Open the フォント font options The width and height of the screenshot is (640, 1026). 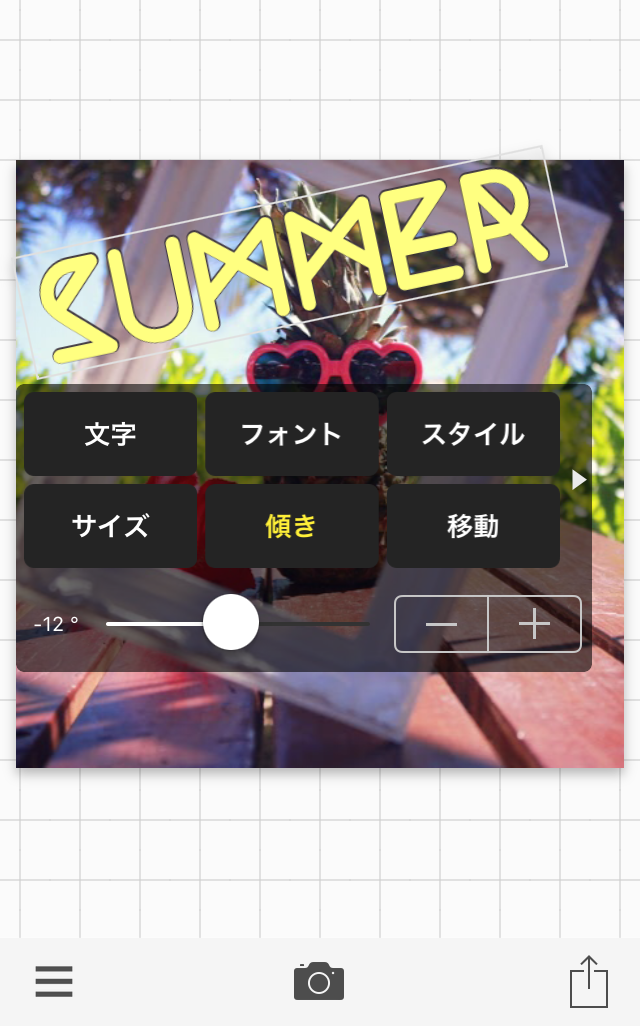[x=292, y=434]
